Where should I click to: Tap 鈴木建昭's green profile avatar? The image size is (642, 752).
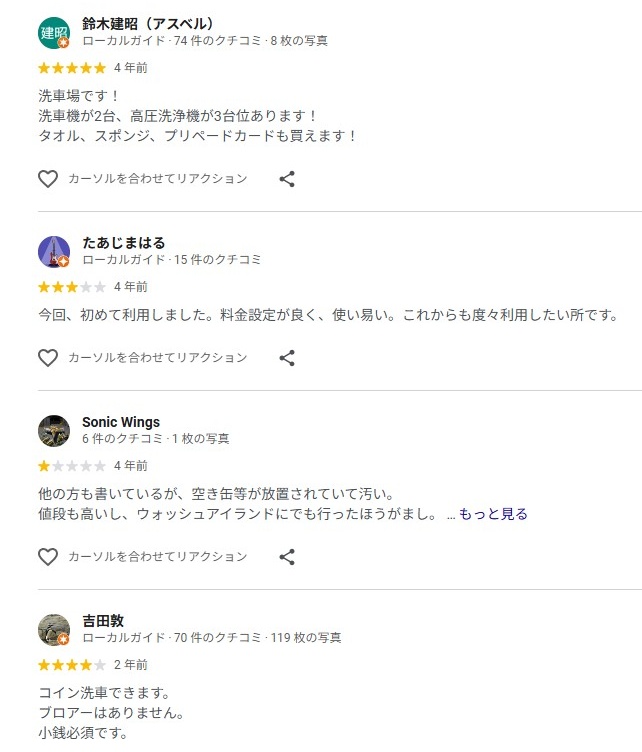(54, 33)
